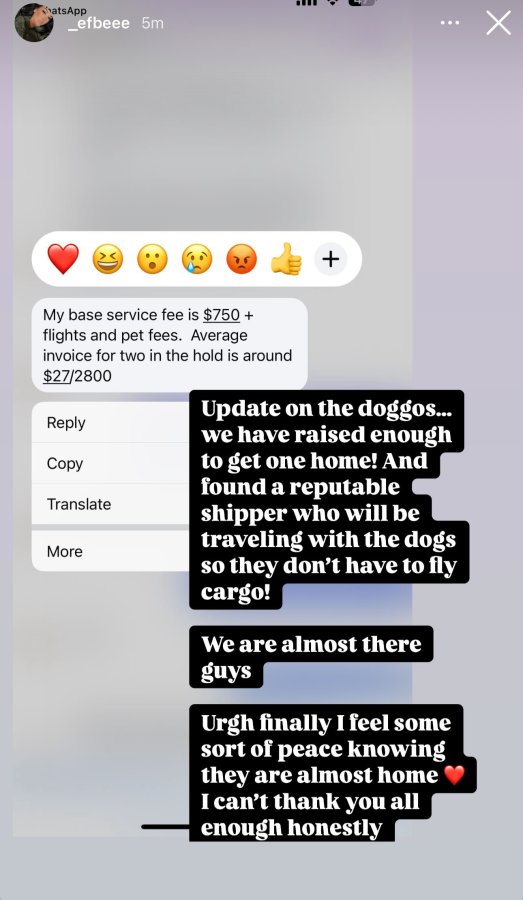Image resolution: width=523 pixels, height=900 pixels.
Task: Open the story's three-dot options menu
Action: click(x=450, y=23)
